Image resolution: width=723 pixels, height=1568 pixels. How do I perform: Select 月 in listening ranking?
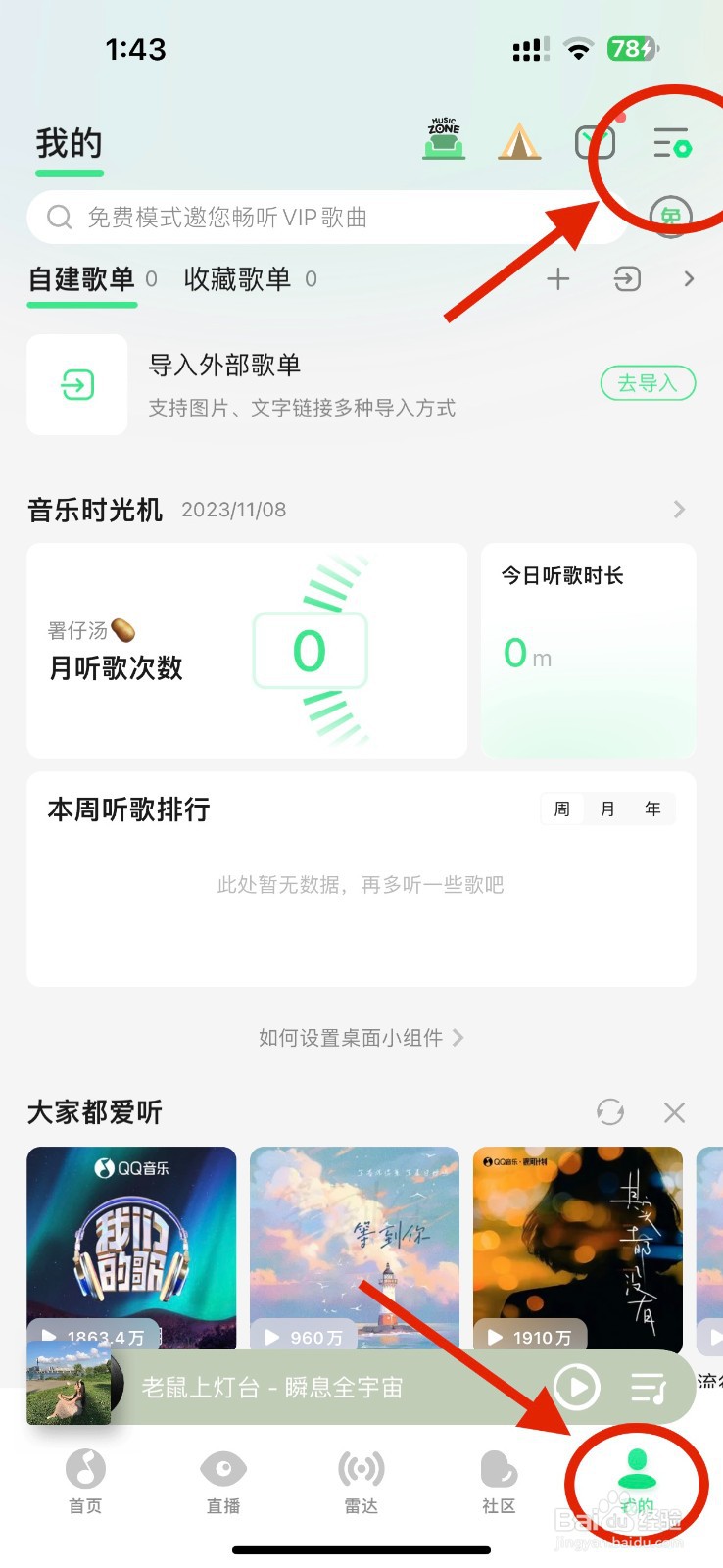(607, 809)
